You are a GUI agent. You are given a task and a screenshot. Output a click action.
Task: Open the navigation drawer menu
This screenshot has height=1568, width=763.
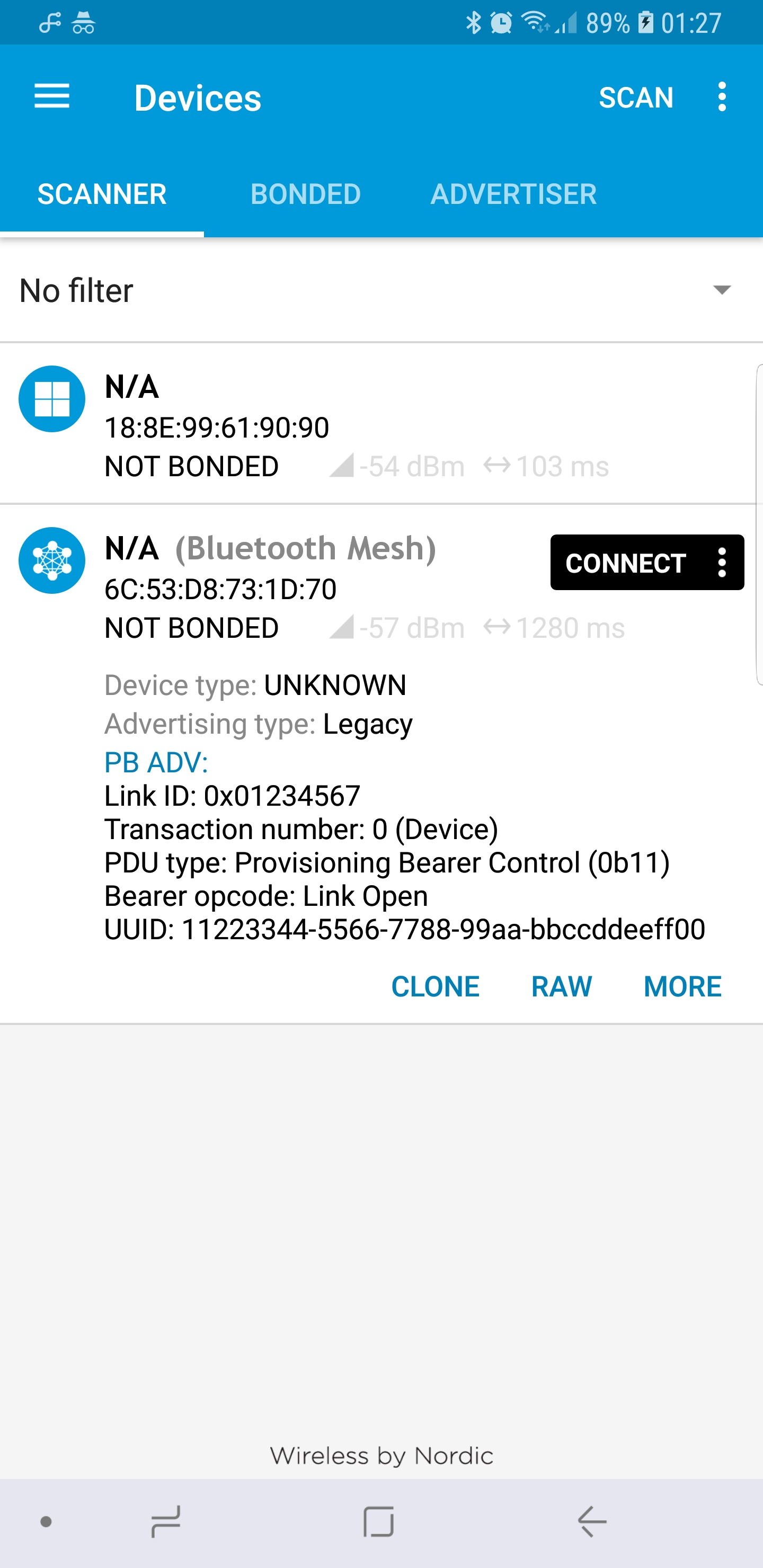tap(52, 97)
